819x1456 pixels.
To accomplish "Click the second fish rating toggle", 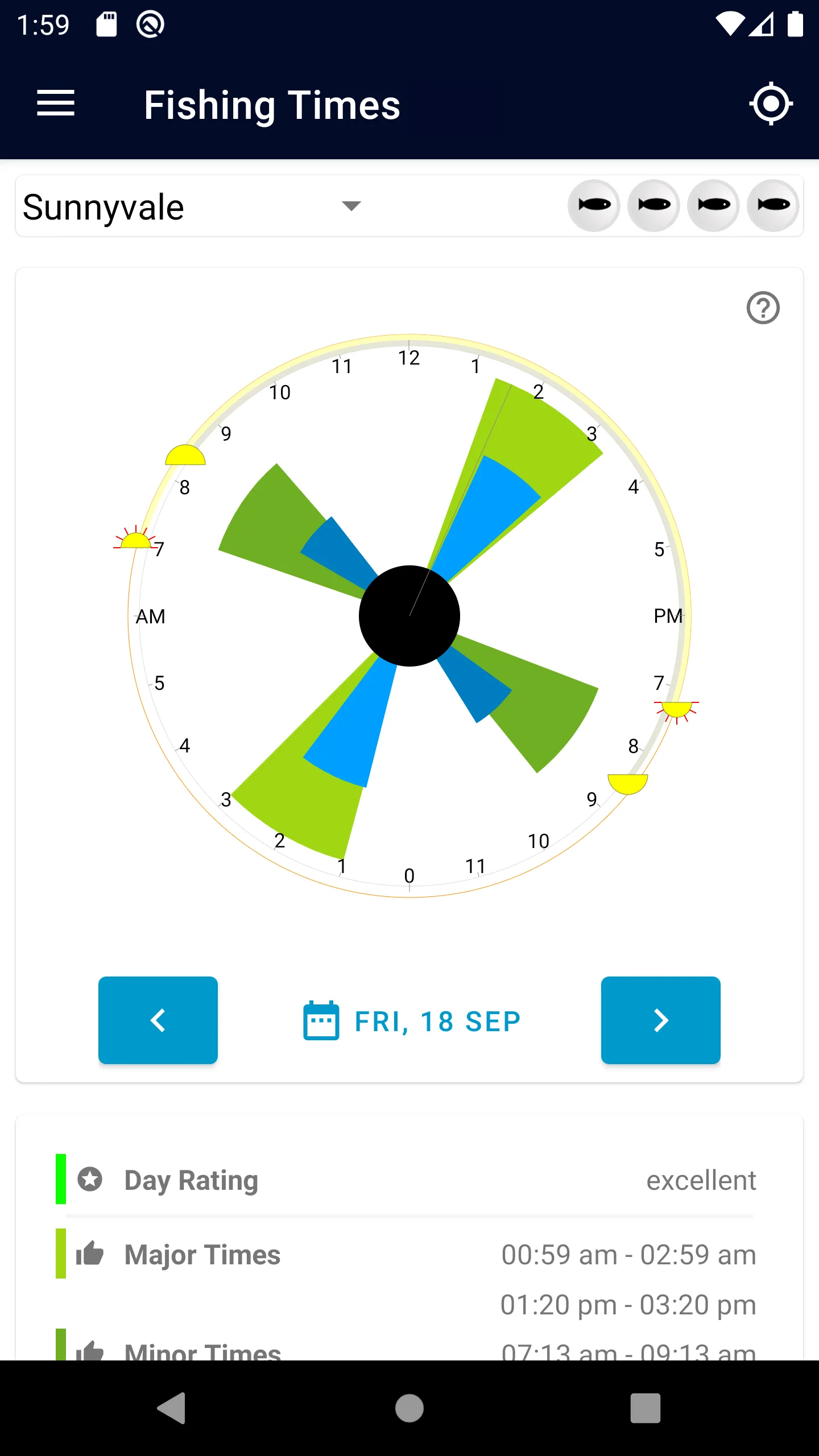I will [653, 205].
